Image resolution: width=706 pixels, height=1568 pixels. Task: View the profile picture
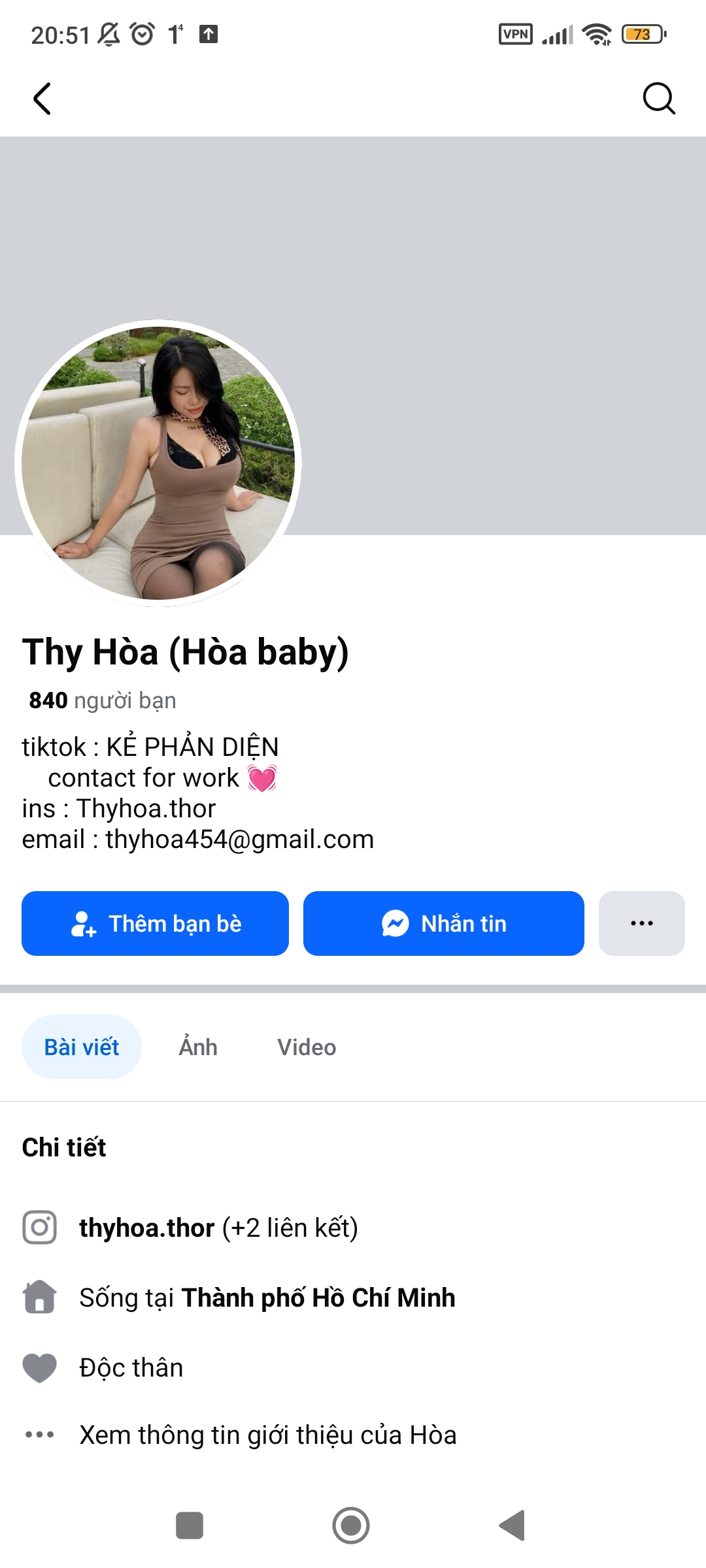coord(158,463)
